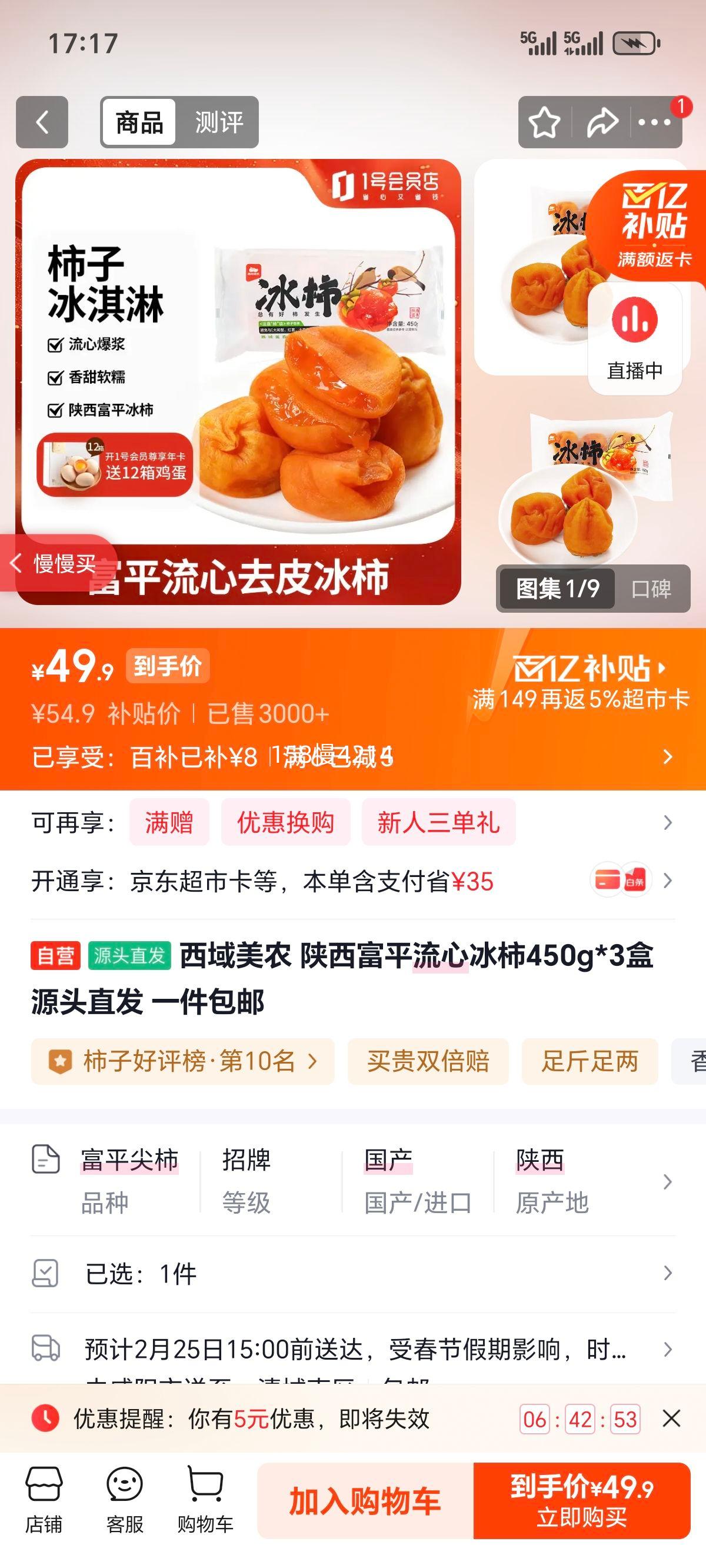Stay on the 商品 tab
Screen dimensions: 706x1568
(x=139, y=122)
